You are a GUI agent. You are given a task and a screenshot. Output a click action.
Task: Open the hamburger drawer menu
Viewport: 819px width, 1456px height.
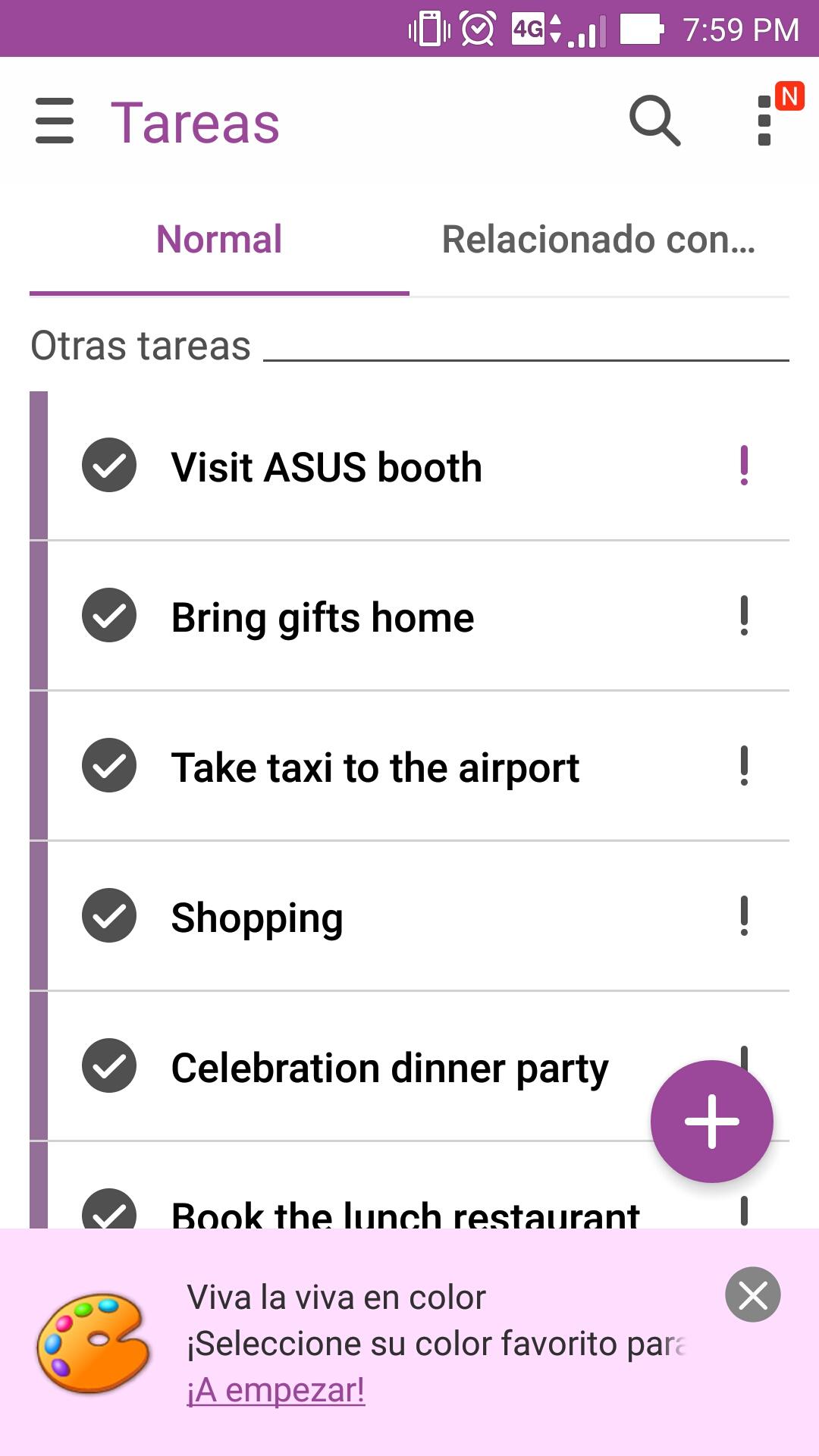pos(55,121)
